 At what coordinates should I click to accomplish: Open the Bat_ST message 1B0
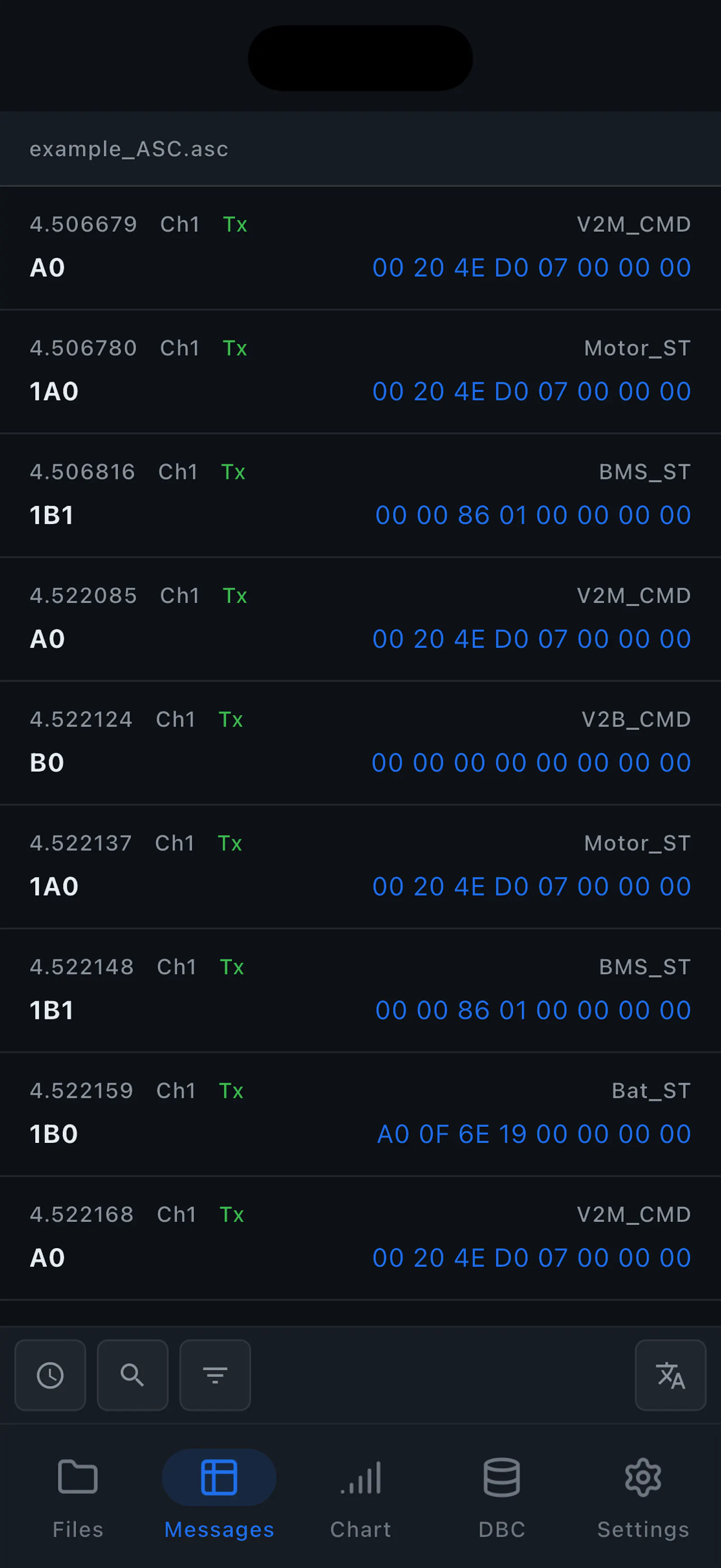tap(360, 1114)
